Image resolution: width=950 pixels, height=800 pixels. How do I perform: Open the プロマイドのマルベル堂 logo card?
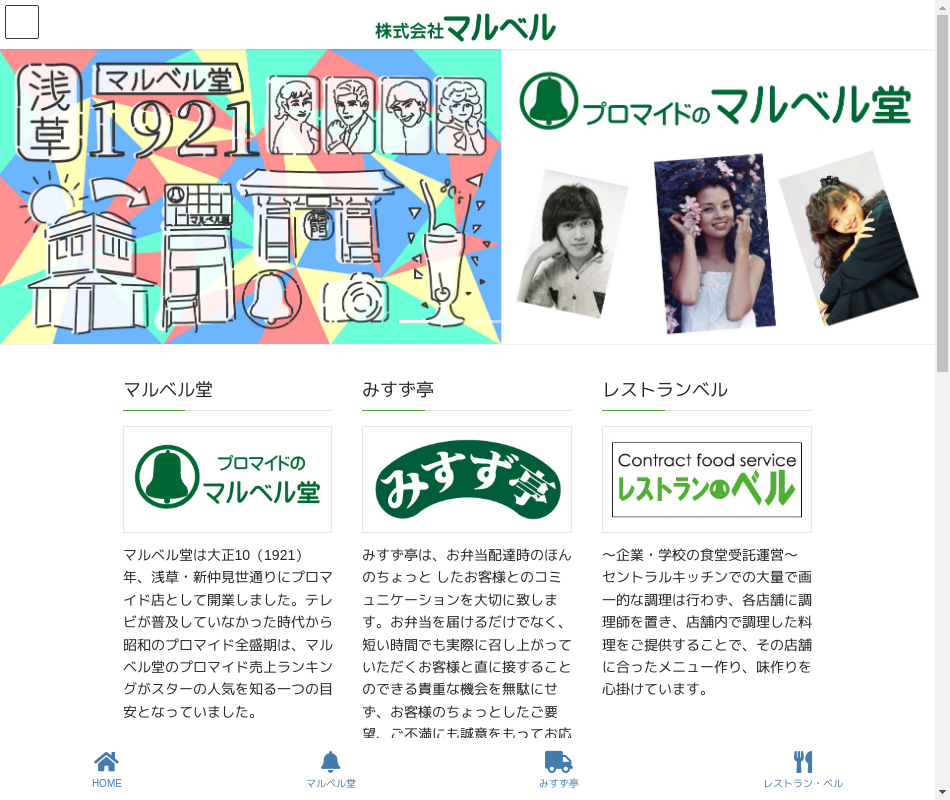tap(227, 479)
